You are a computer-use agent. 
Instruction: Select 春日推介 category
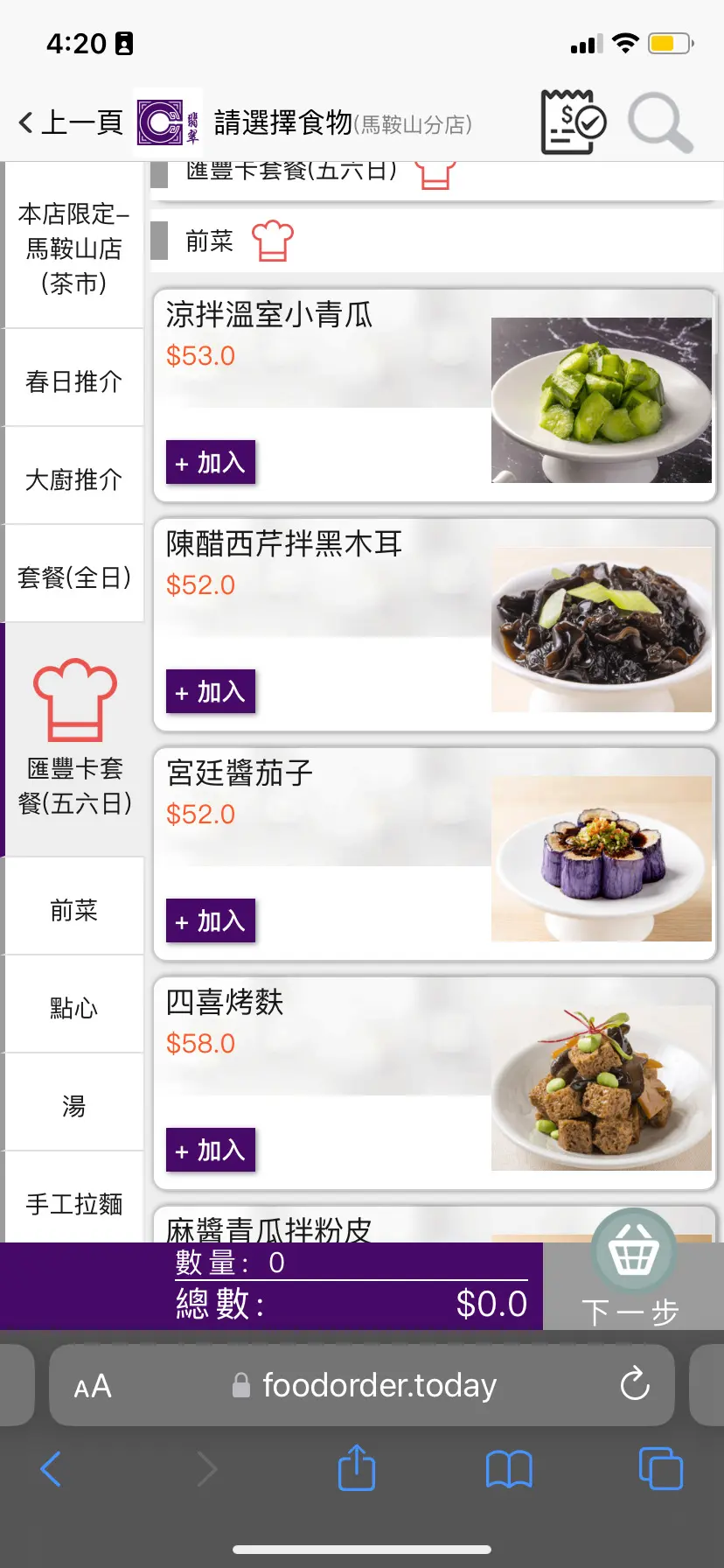click(x=73, y=381)
